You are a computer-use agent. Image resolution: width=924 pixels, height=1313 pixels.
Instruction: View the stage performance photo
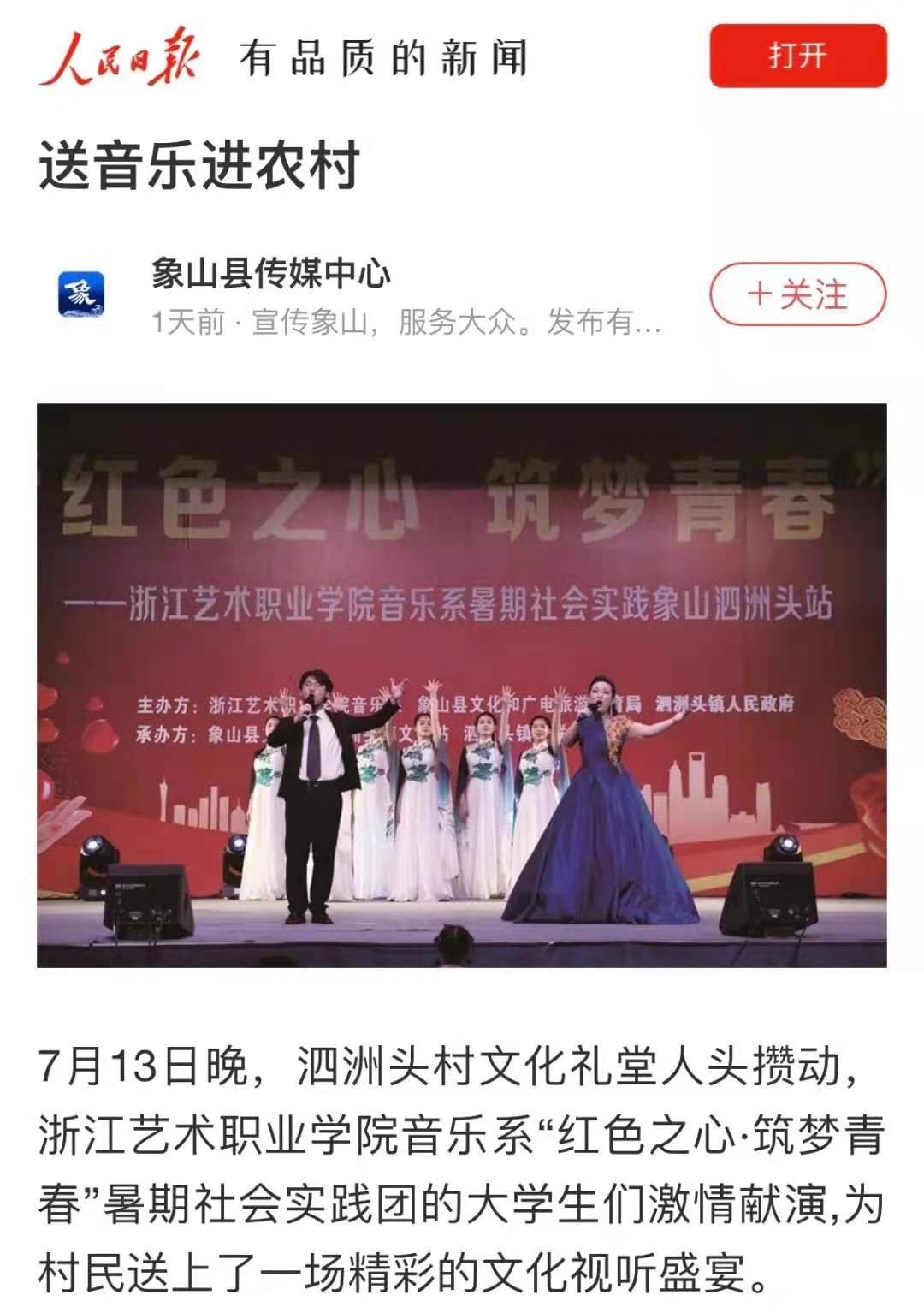461,685
